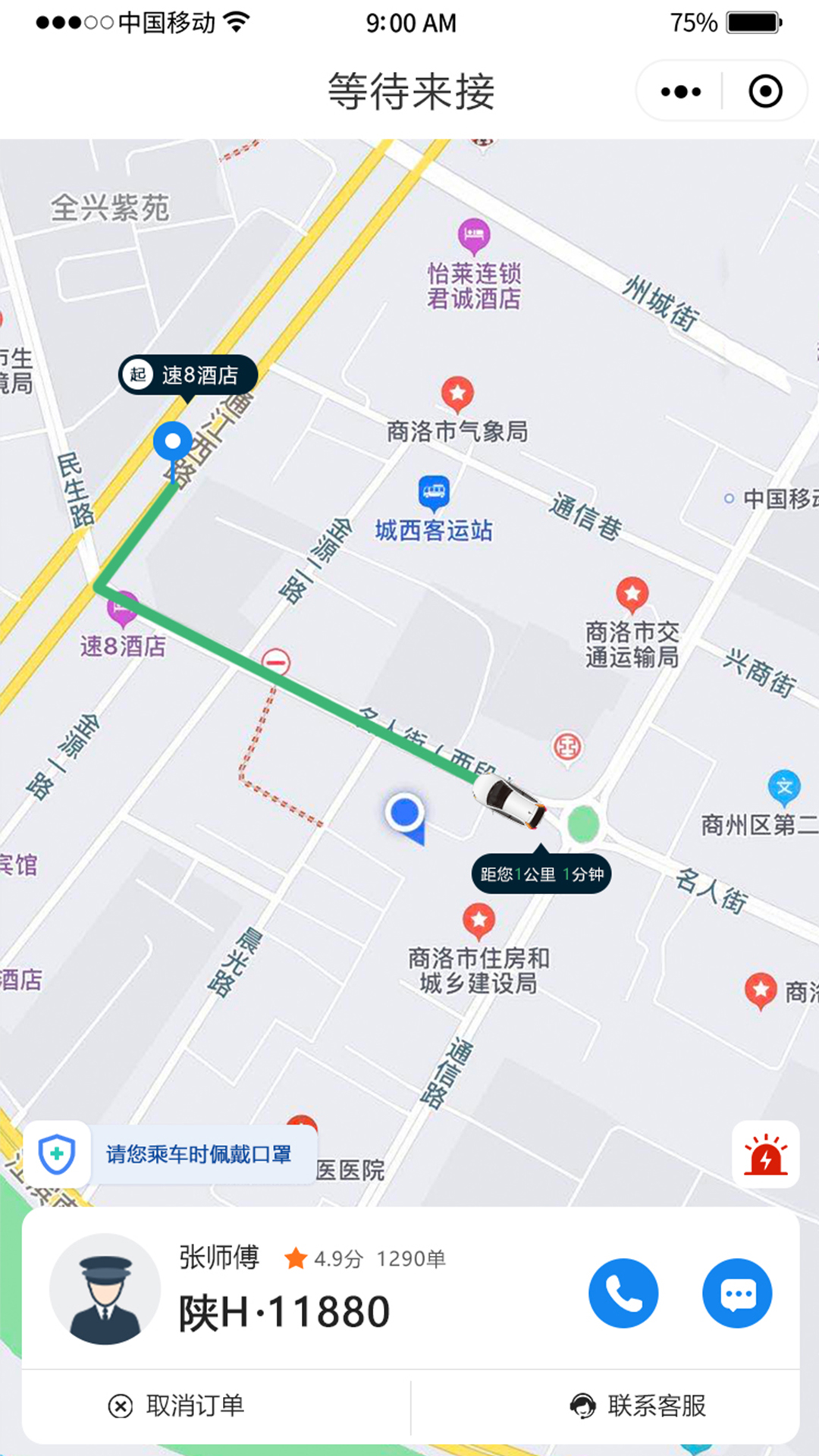Call driver 张师傅
This screenshot has height=1456, width=819.
click(x=623, y=1293)
